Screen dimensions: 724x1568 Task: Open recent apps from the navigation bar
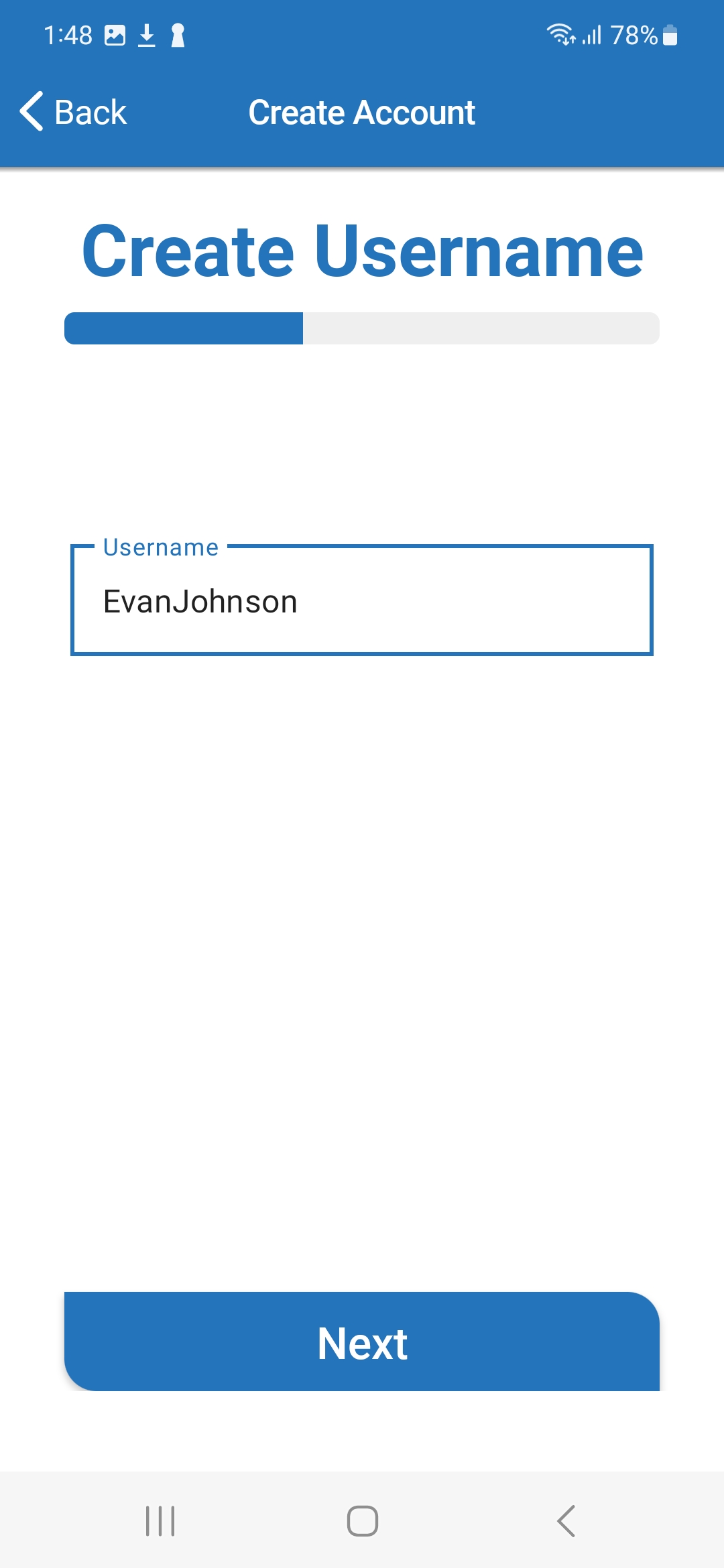tap(160, 1521)
